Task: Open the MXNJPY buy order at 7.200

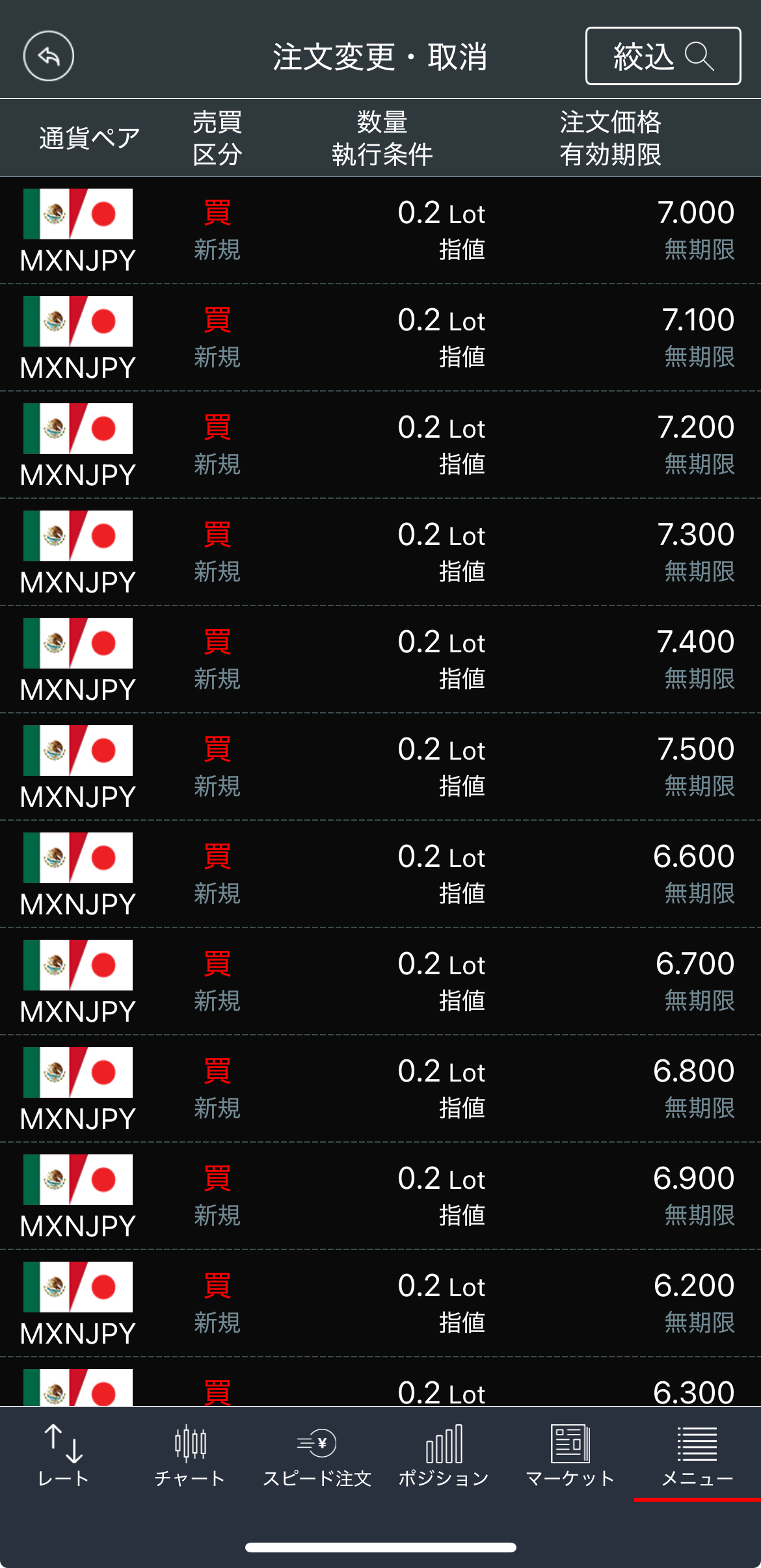Action: [x=380, y=445]
